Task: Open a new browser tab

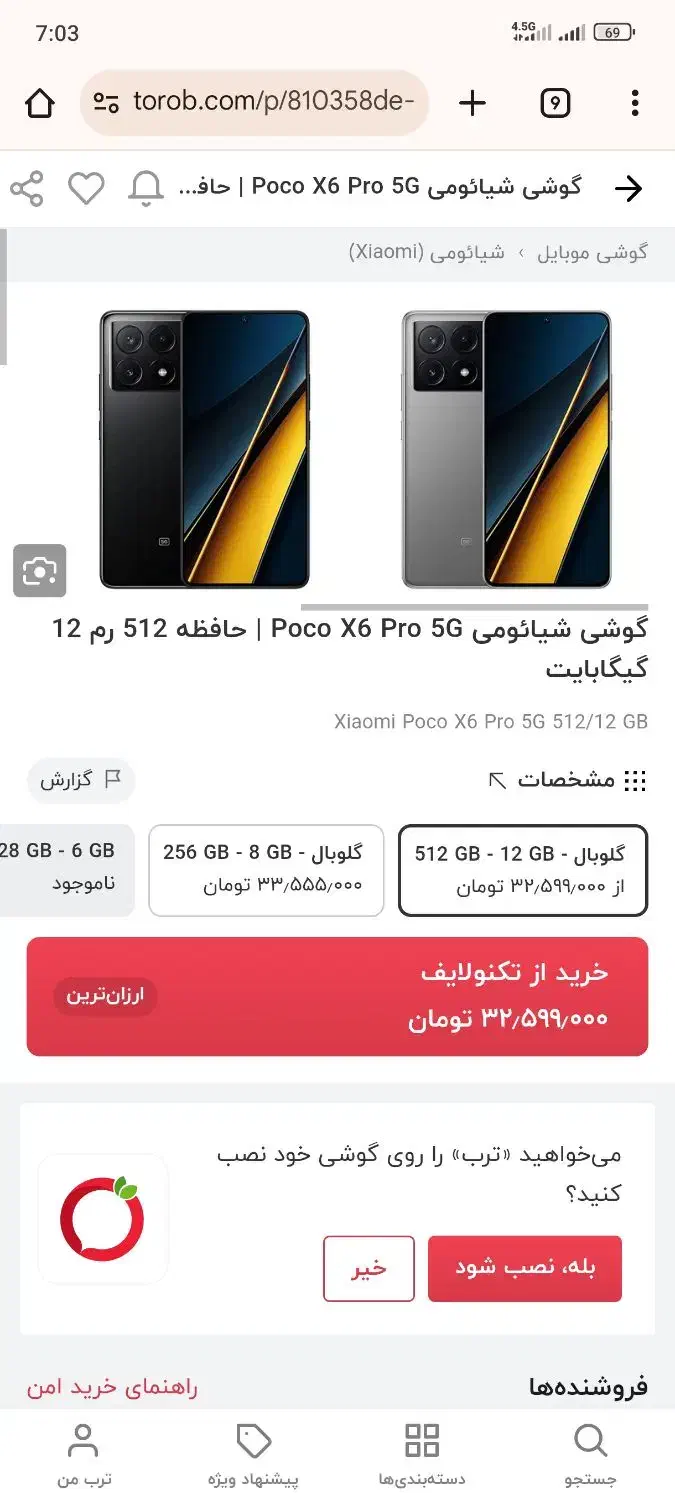Action: (472, 103)
